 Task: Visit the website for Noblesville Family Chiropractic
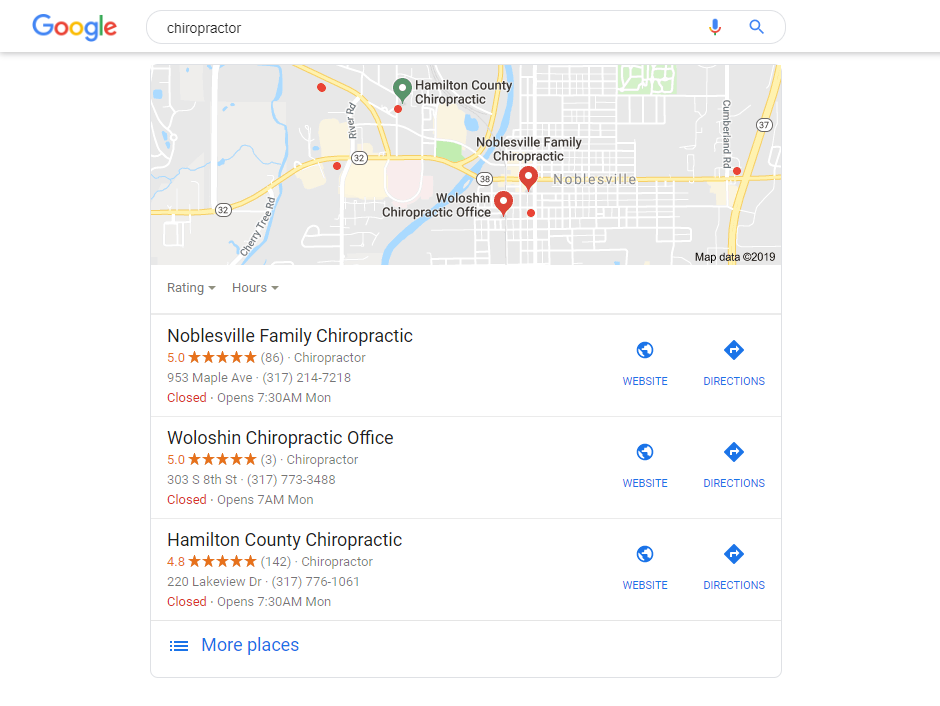point(645,362)
